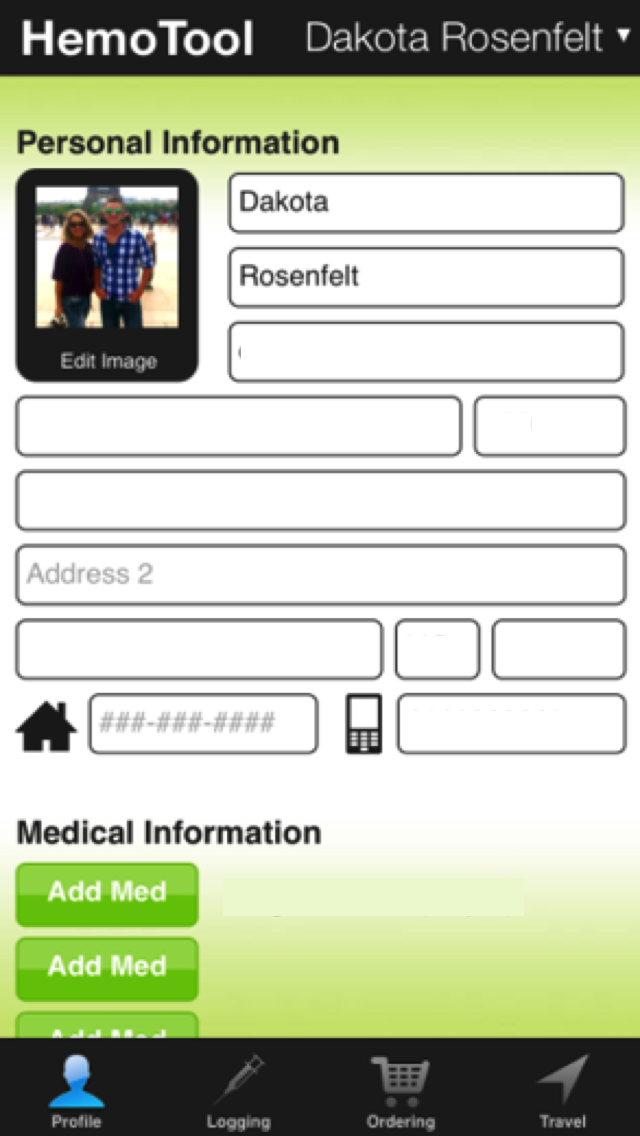The width and height of the screenshot is (640, 1136).
Task: Open the Dakota Rosenfelt account dropdown
Action: coord(468,38)
